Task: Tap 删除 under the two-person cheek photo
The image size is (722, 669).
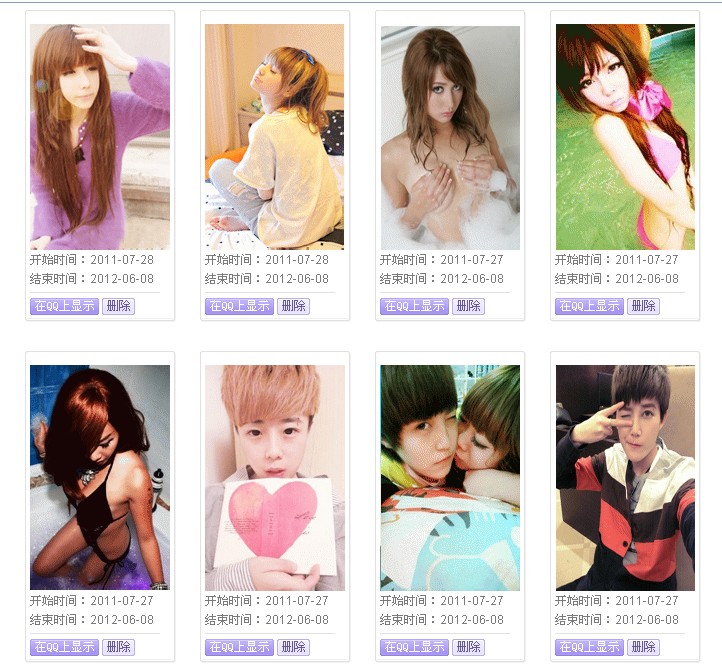Action: (468, 647)
